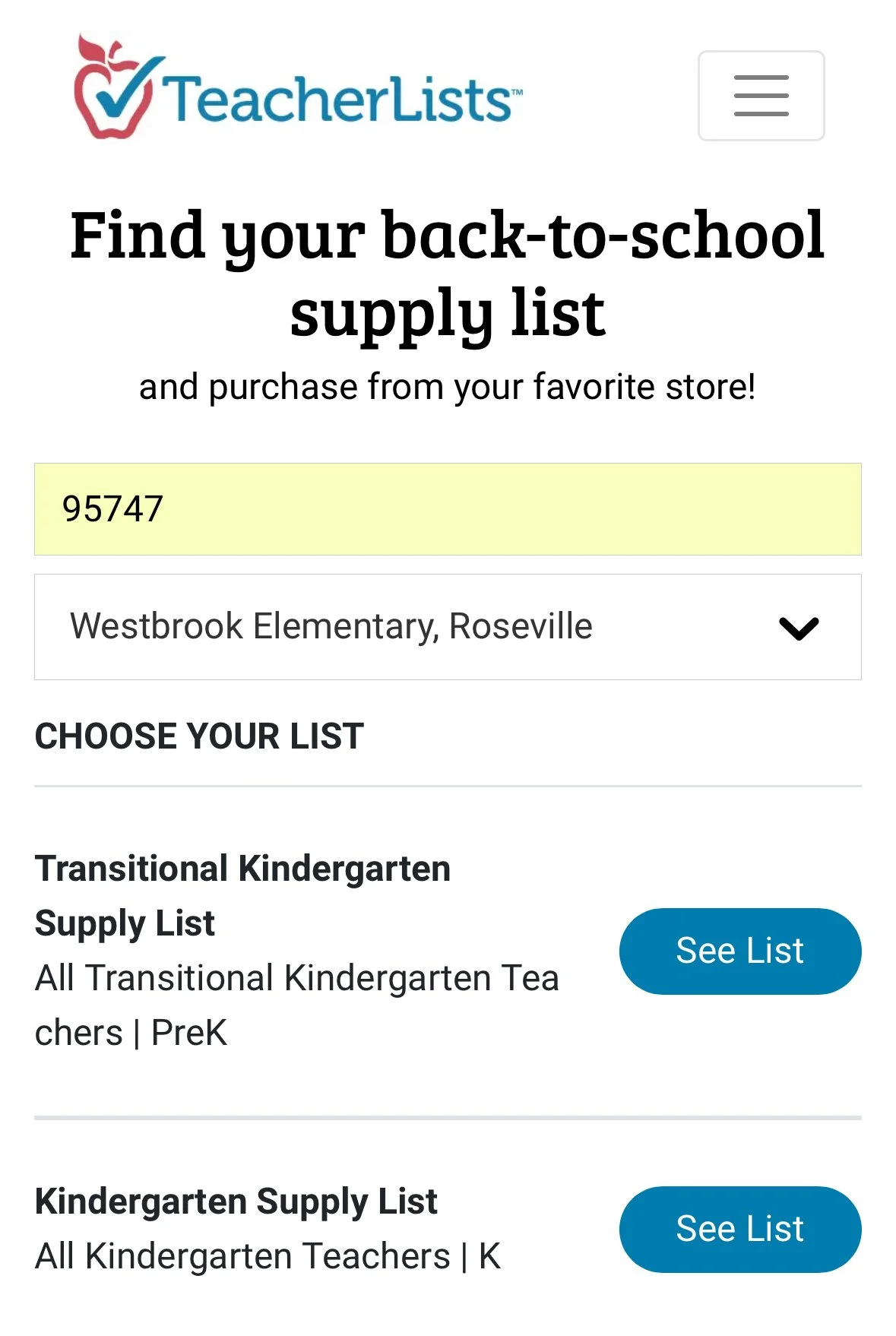896x1336 pixels.
Task: See the Transitional Kindergarten Supply List
Action: coord(739,951)
